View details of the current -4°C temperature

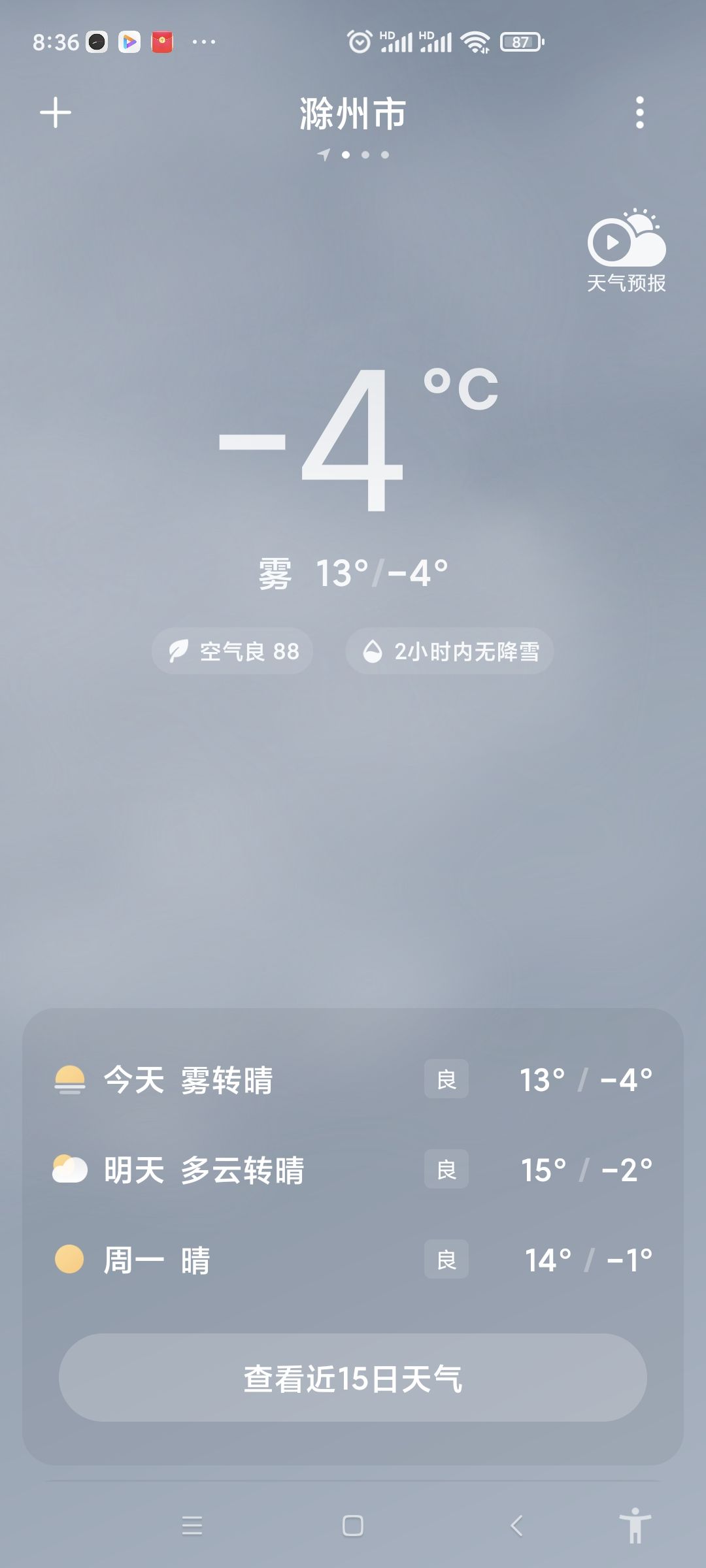358,438
